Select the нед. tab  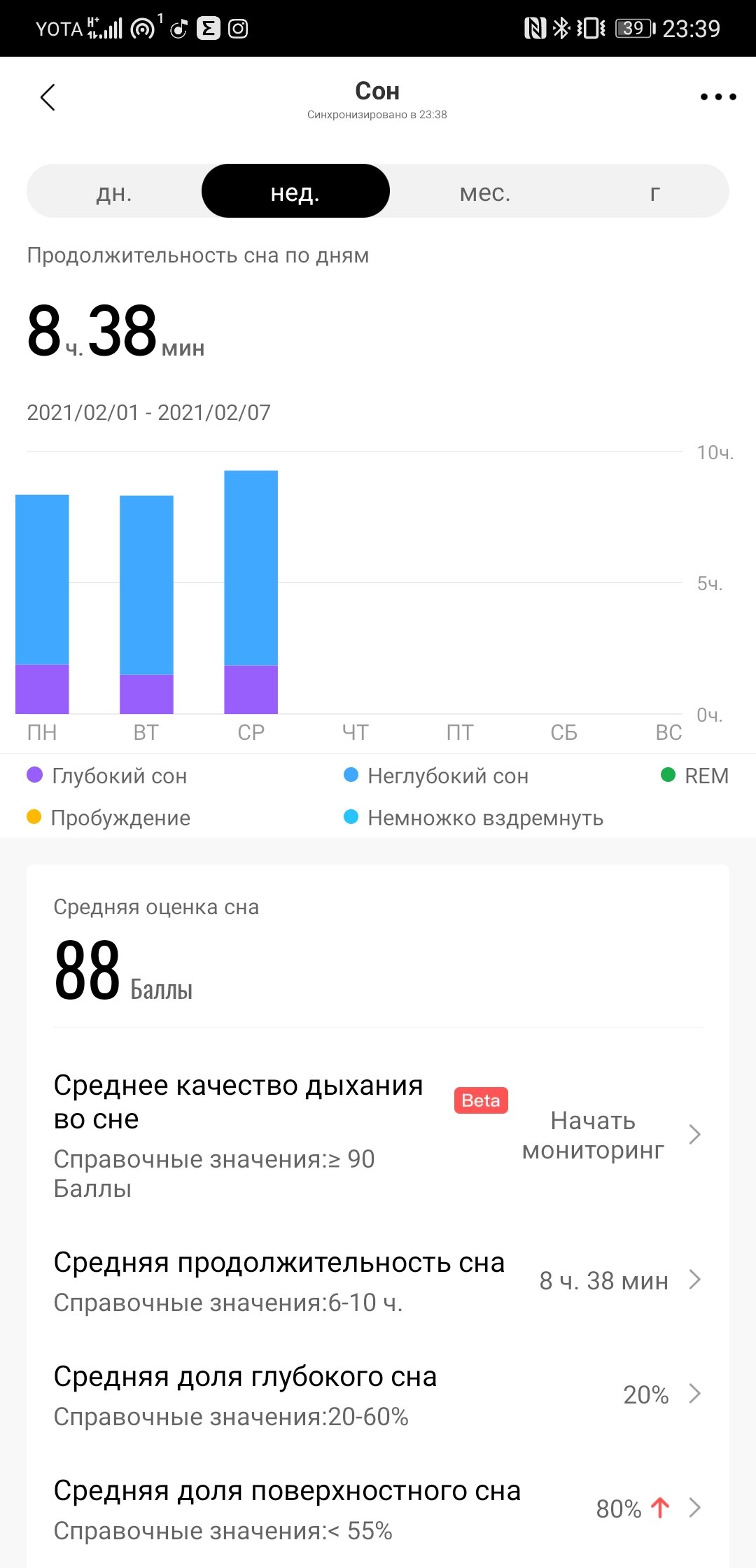coord(295,192)
